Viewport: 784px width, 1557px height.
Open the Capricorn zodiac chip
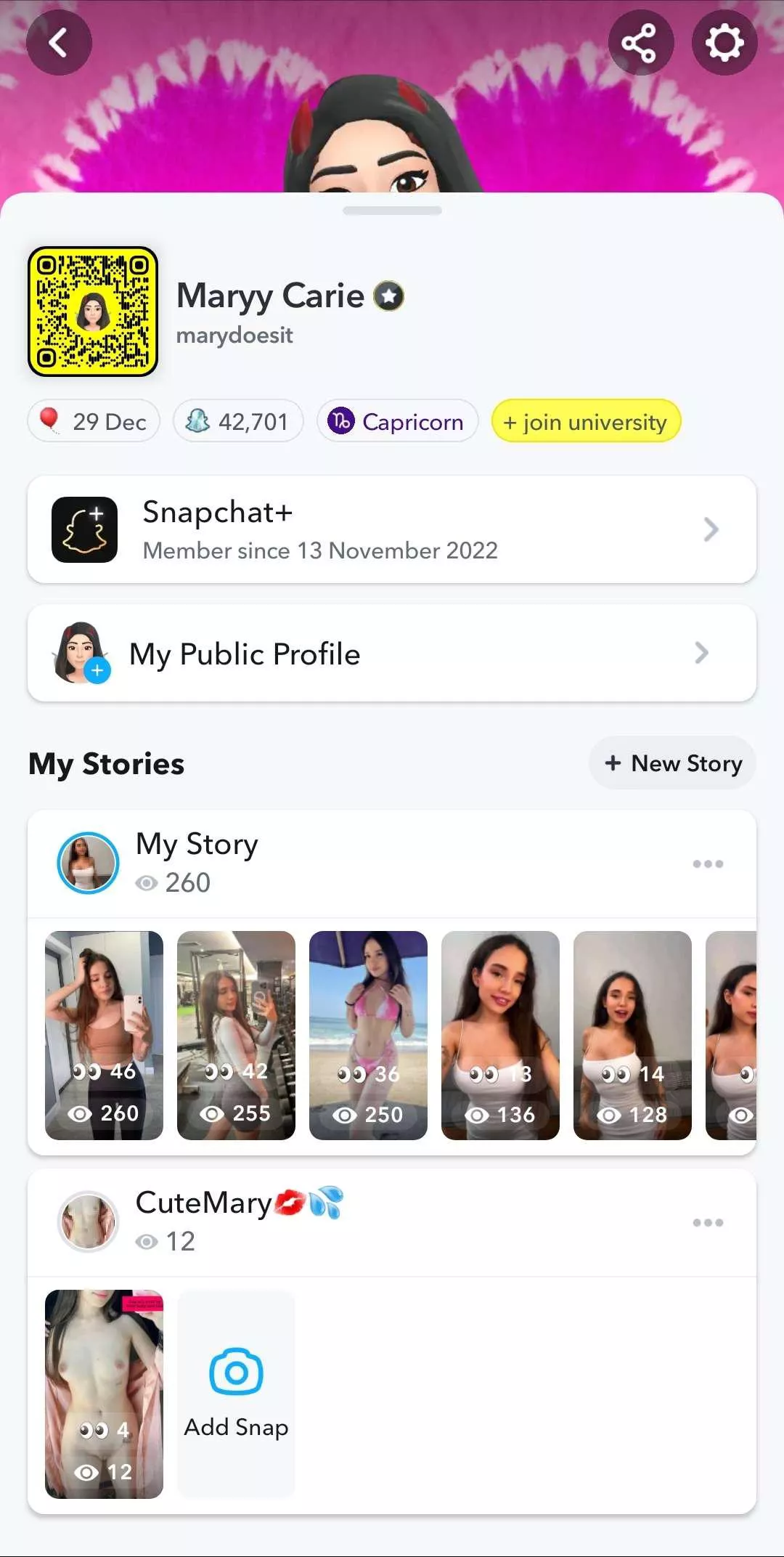tap(397, 421)
